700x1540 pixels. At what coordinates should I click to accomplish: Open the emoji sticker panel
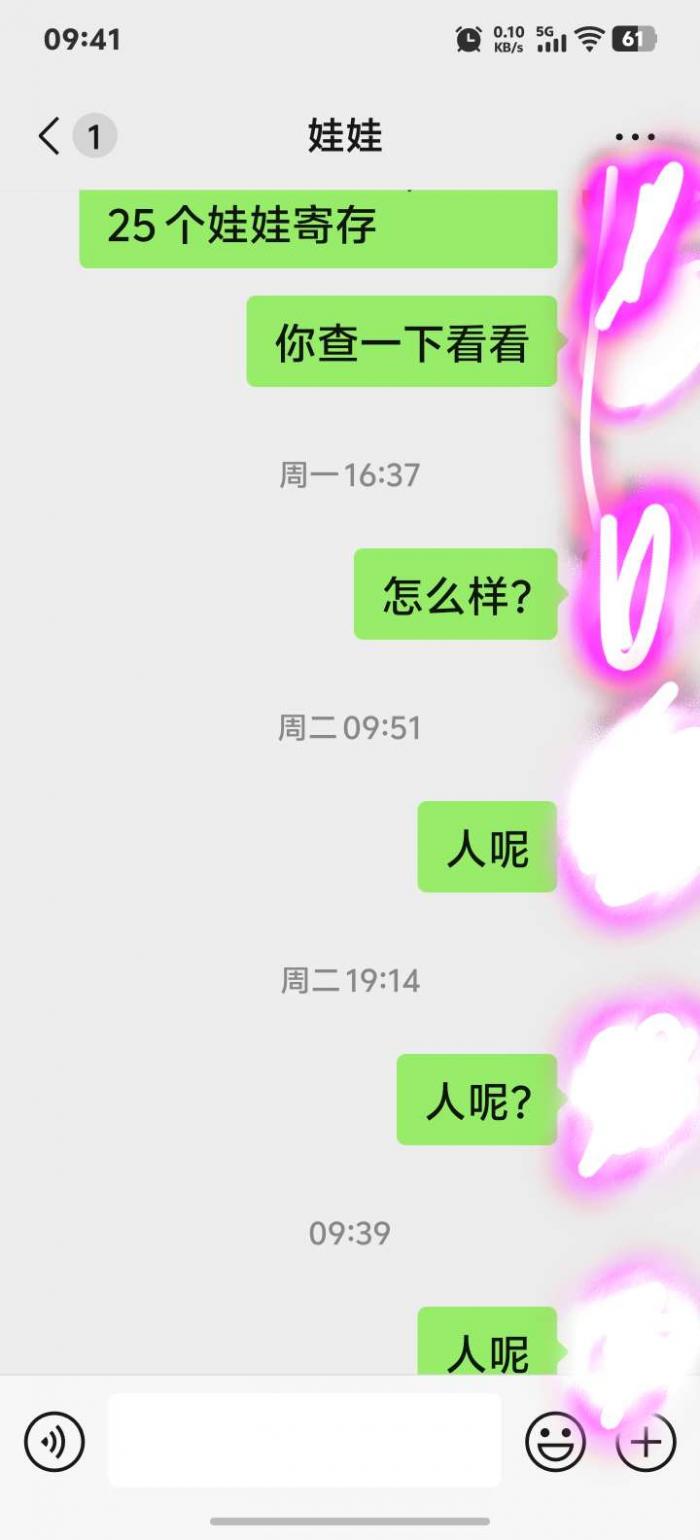point(555,1442)
